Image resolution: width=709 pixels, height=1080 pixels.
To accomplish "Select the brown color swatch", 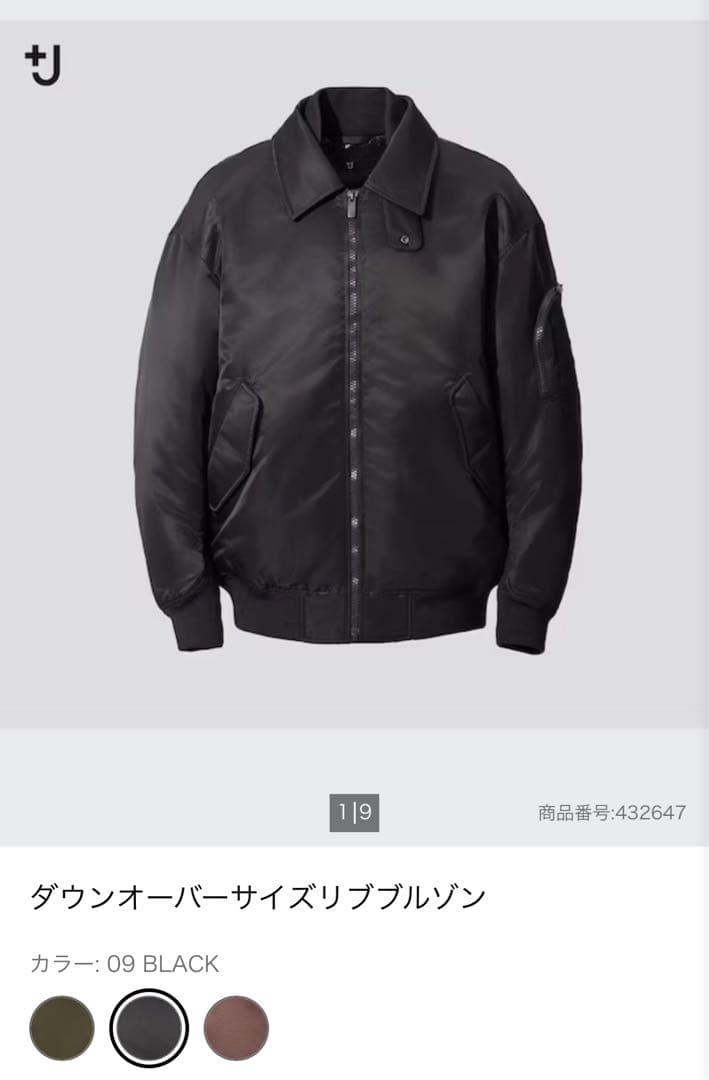I will click(236, 1028).
